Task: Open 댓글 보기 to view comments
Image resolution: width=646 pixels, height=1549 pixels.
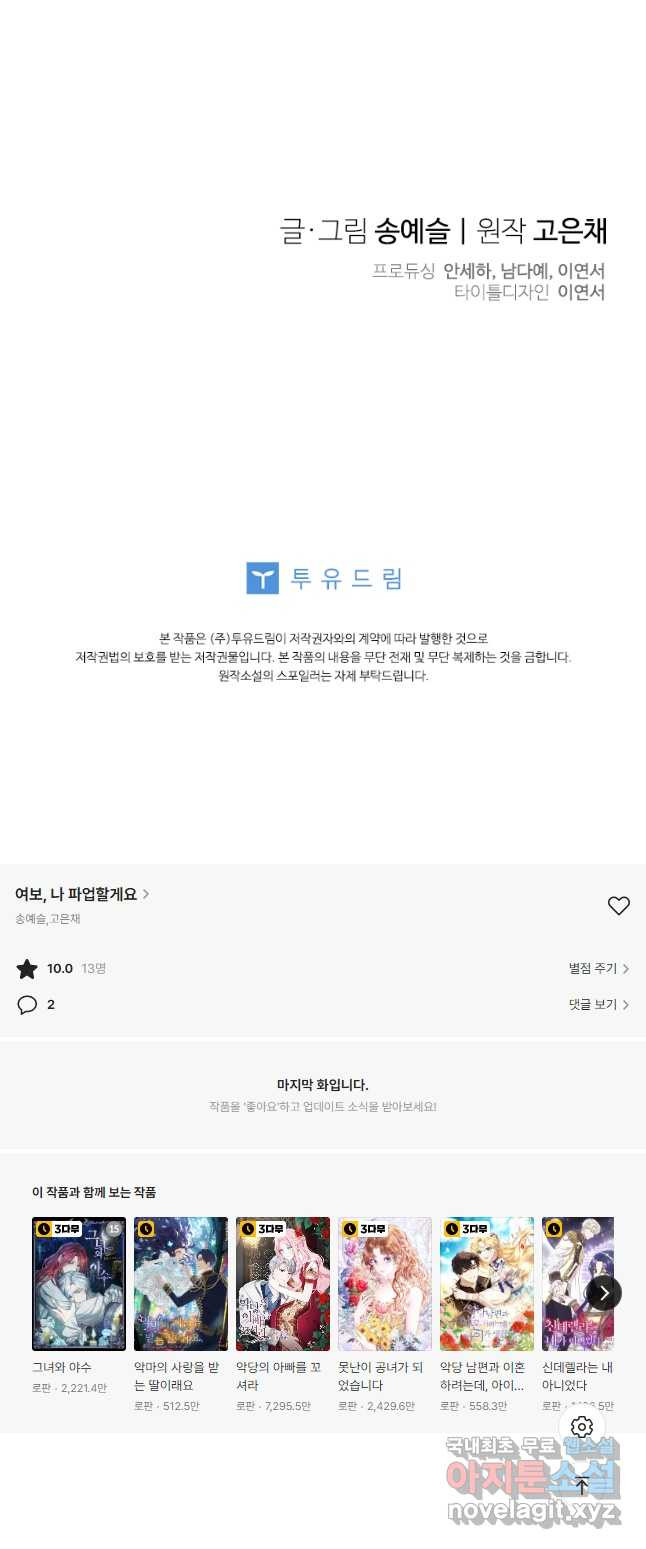Action: pyautogui.click(x=598, y=1005)
